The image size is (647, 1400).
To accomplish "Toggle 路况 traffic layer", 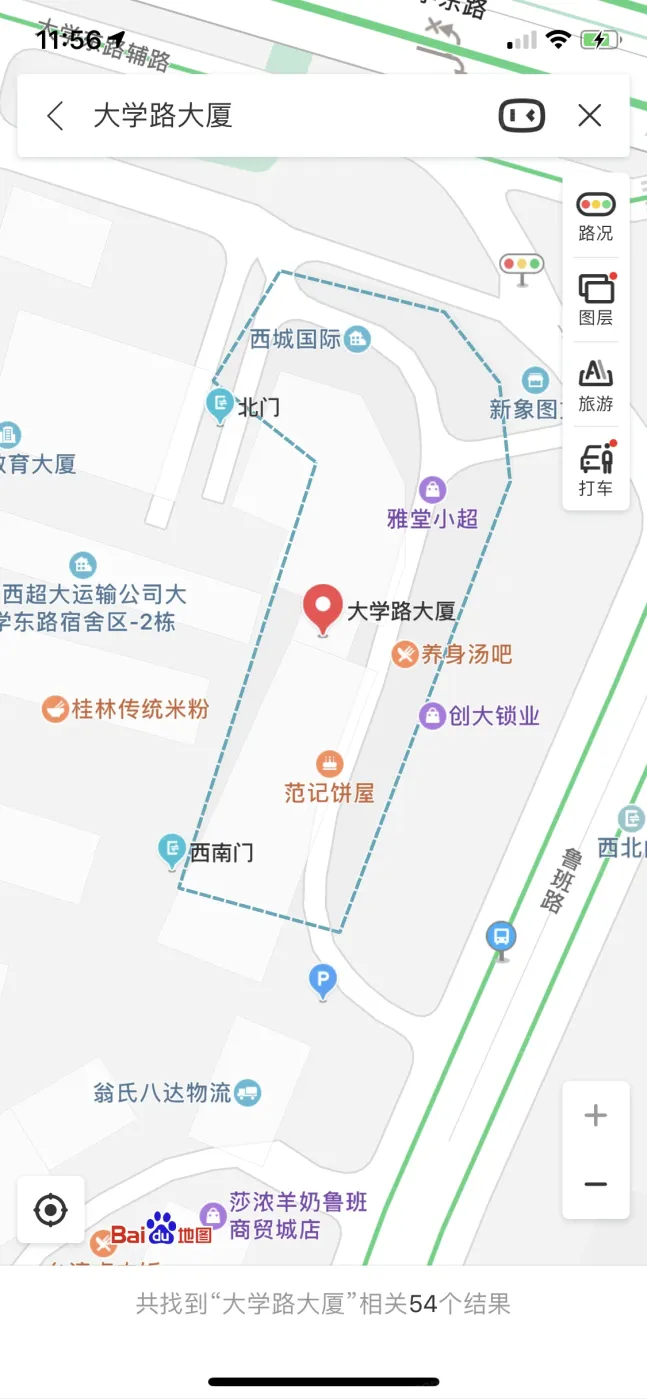I will (596, 216).
